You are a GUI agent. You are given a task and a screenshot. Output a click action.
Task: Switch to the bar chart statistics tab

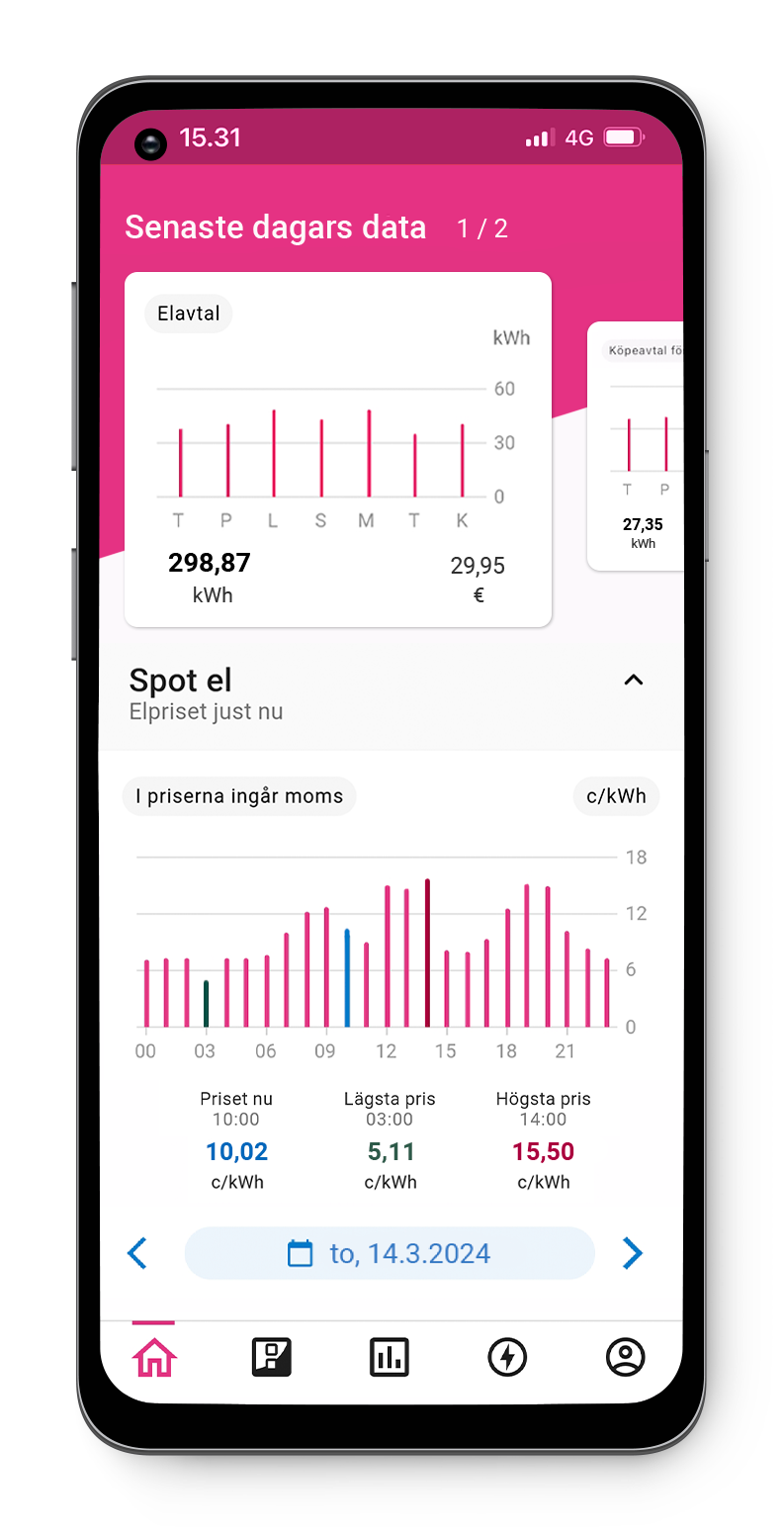tap(389, 1357)
